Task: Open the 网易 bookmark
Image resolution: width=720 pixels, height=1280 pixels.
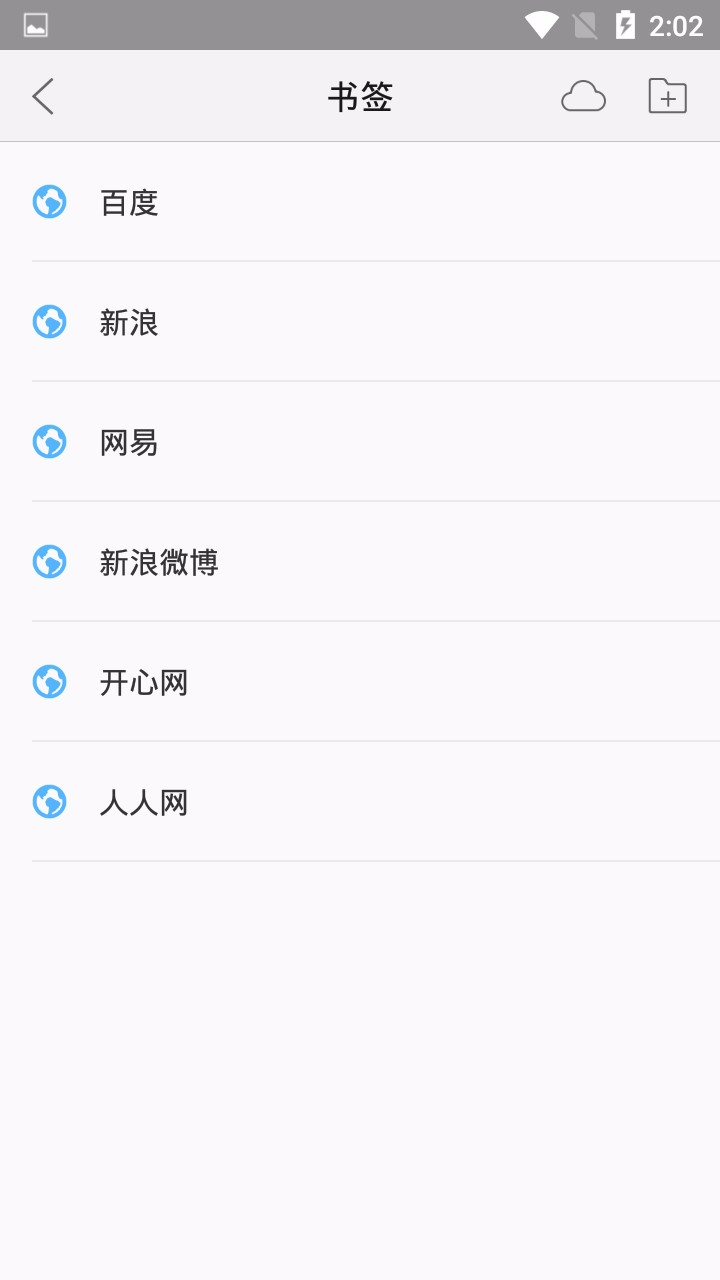Action: (129, 442)
